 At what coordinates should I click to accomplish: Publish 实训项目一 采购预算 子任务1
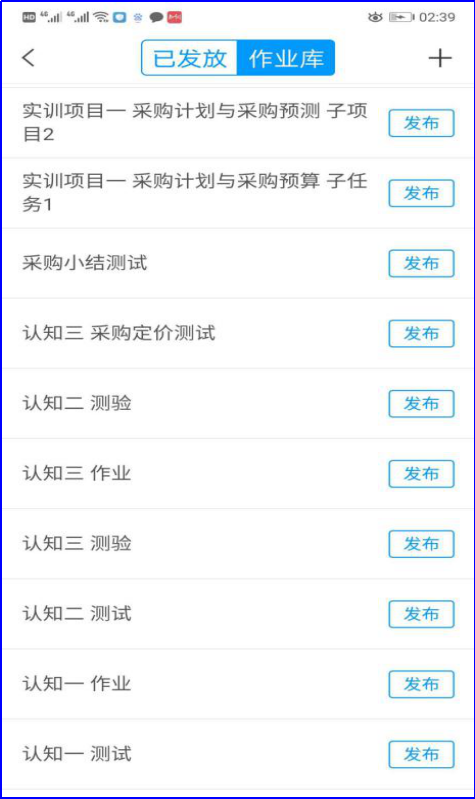(421, 193)
